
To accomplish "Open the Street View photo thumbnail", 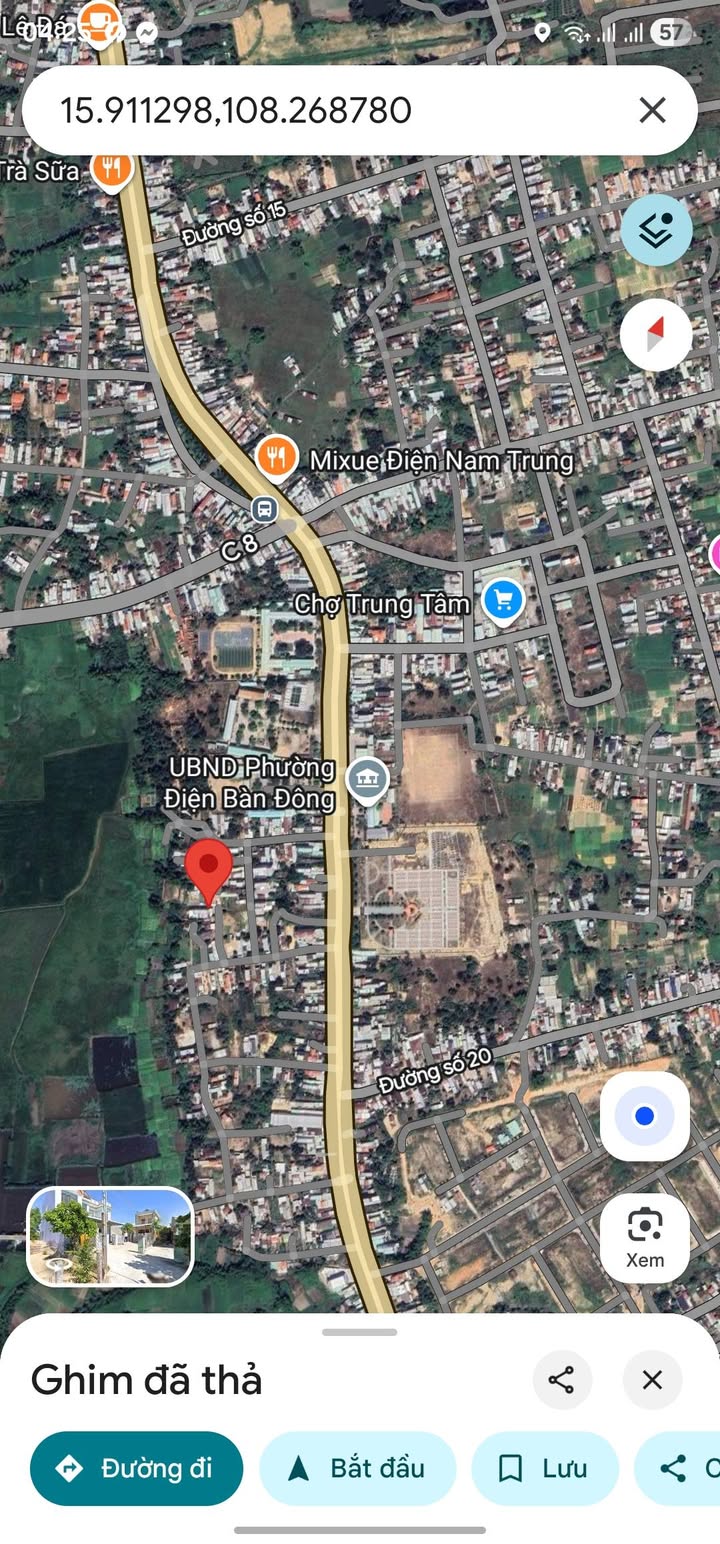I will (x=110, y=1236).
